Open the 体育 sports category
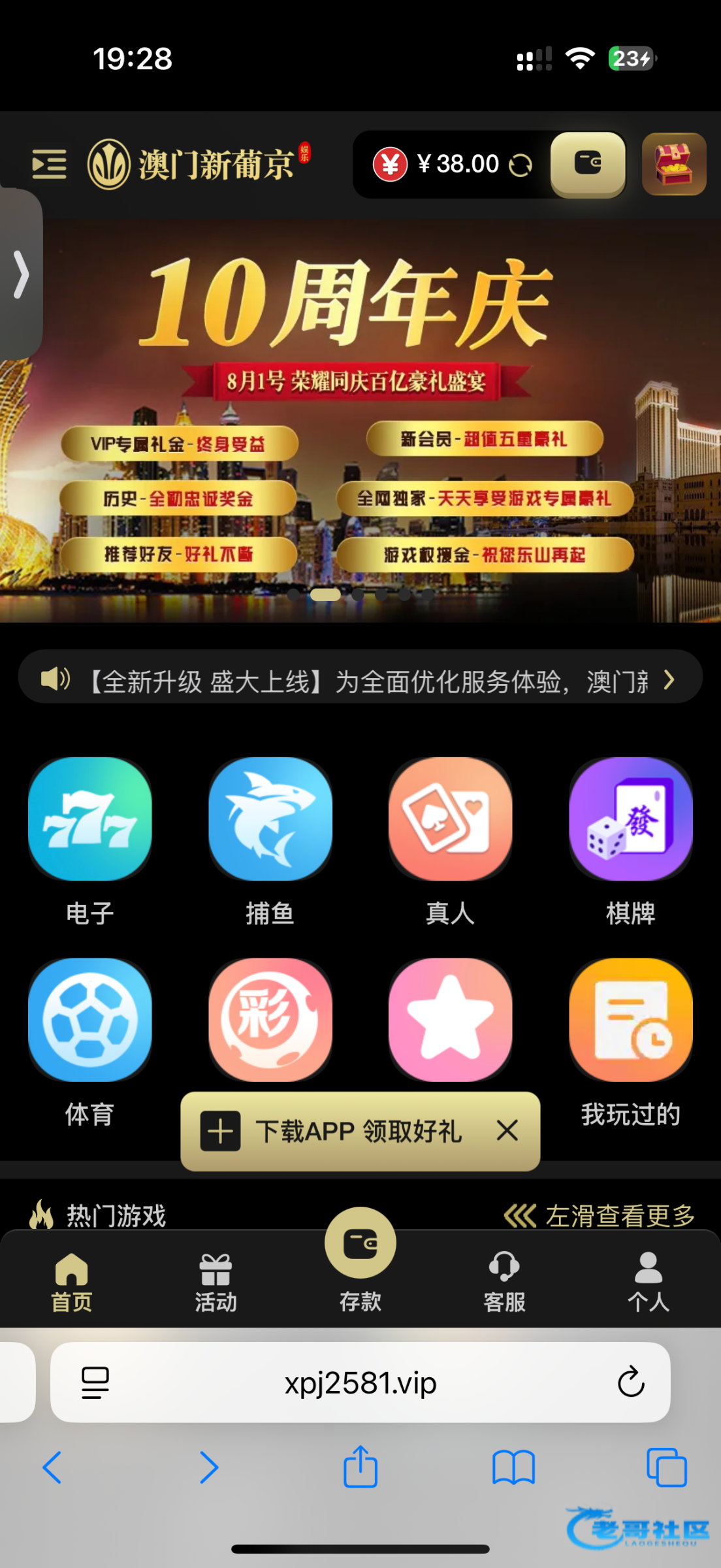 click(90, 1021)
